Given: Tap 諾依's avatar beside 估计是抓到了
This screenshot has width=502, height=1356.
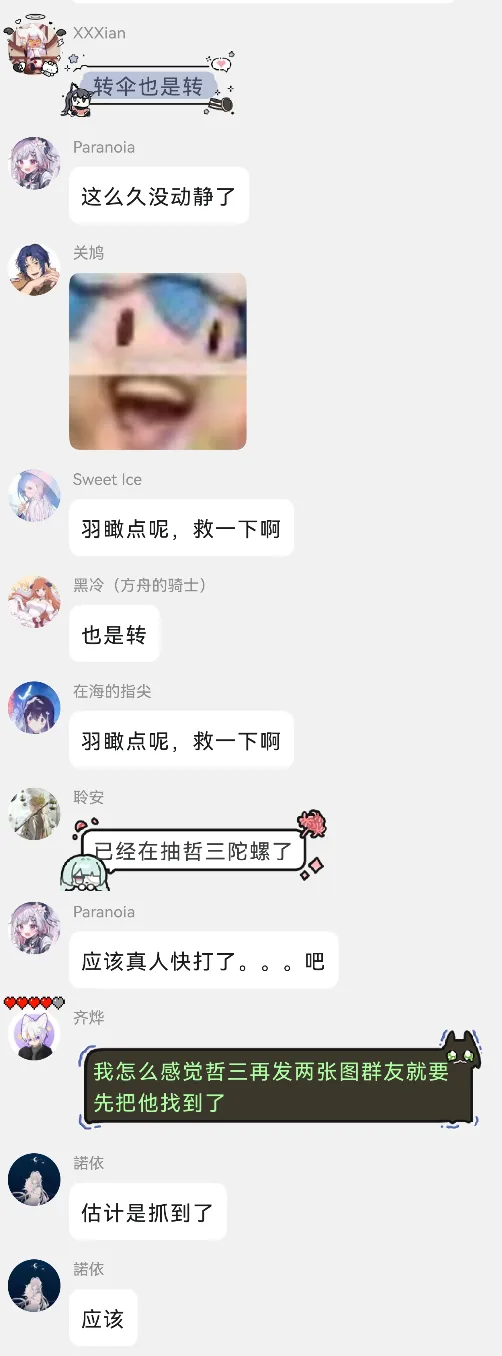Looking at the screenshot, I should point(35,1179).
